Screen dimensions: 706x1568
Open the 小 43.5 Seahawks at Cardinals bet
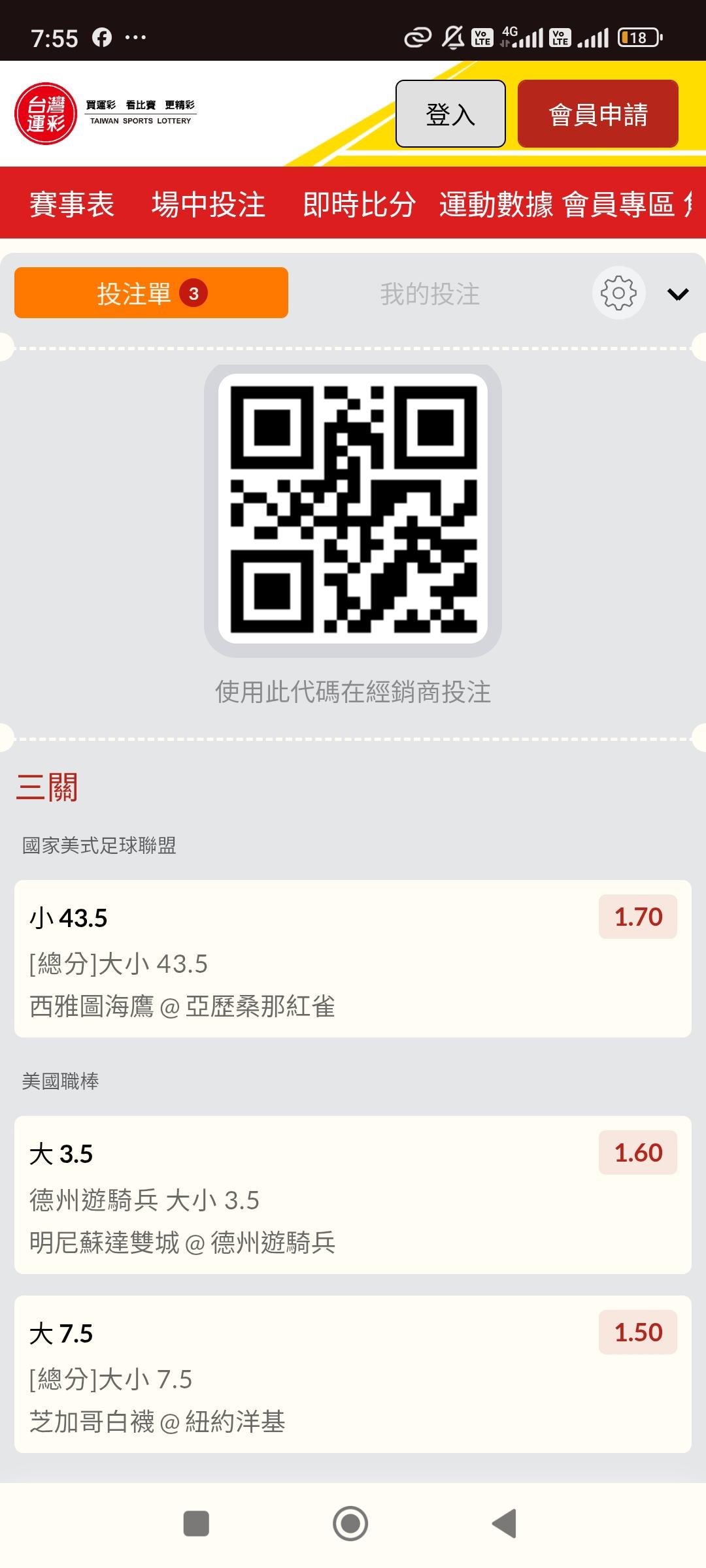[352, 958]
